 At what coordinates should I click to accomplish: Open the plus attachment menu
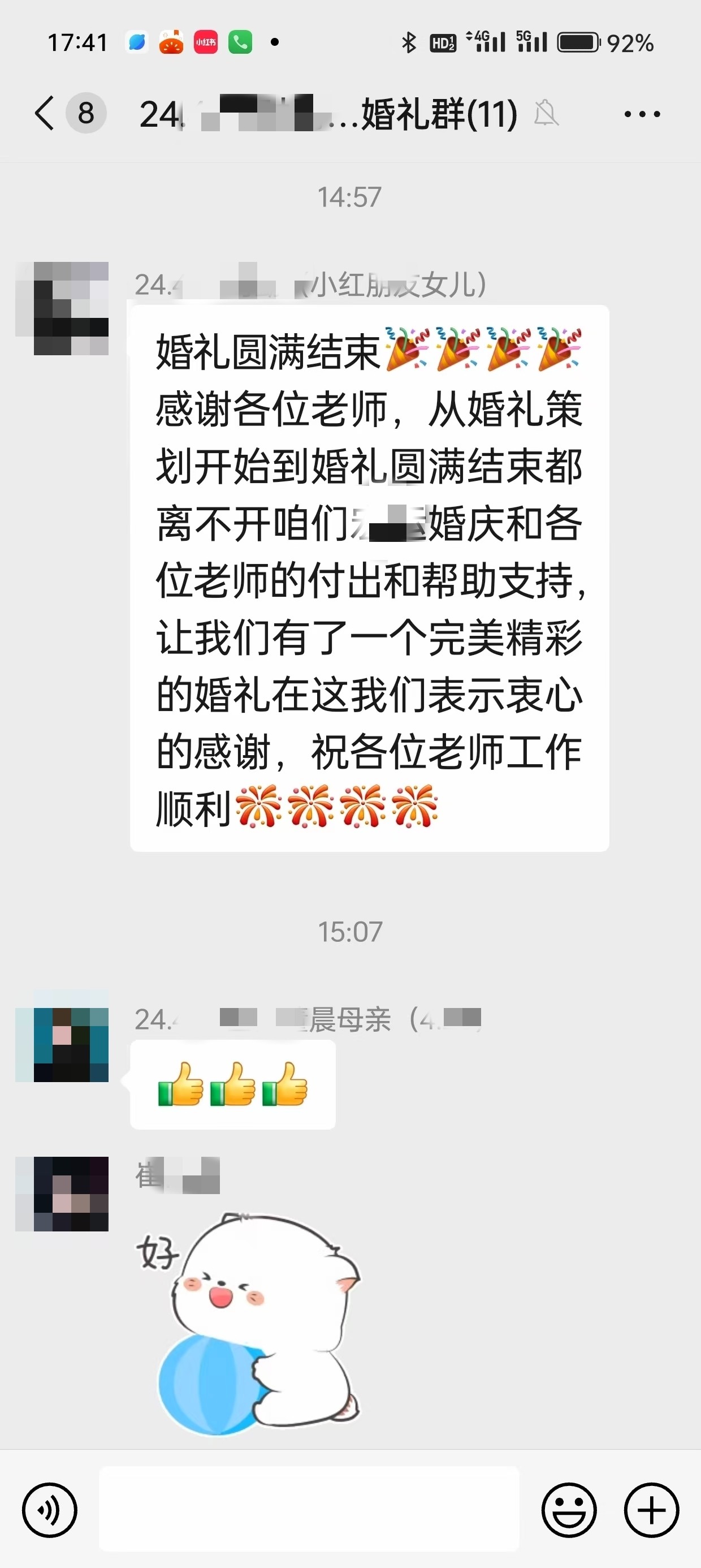pyautogui.click(x=652, y=1510)
